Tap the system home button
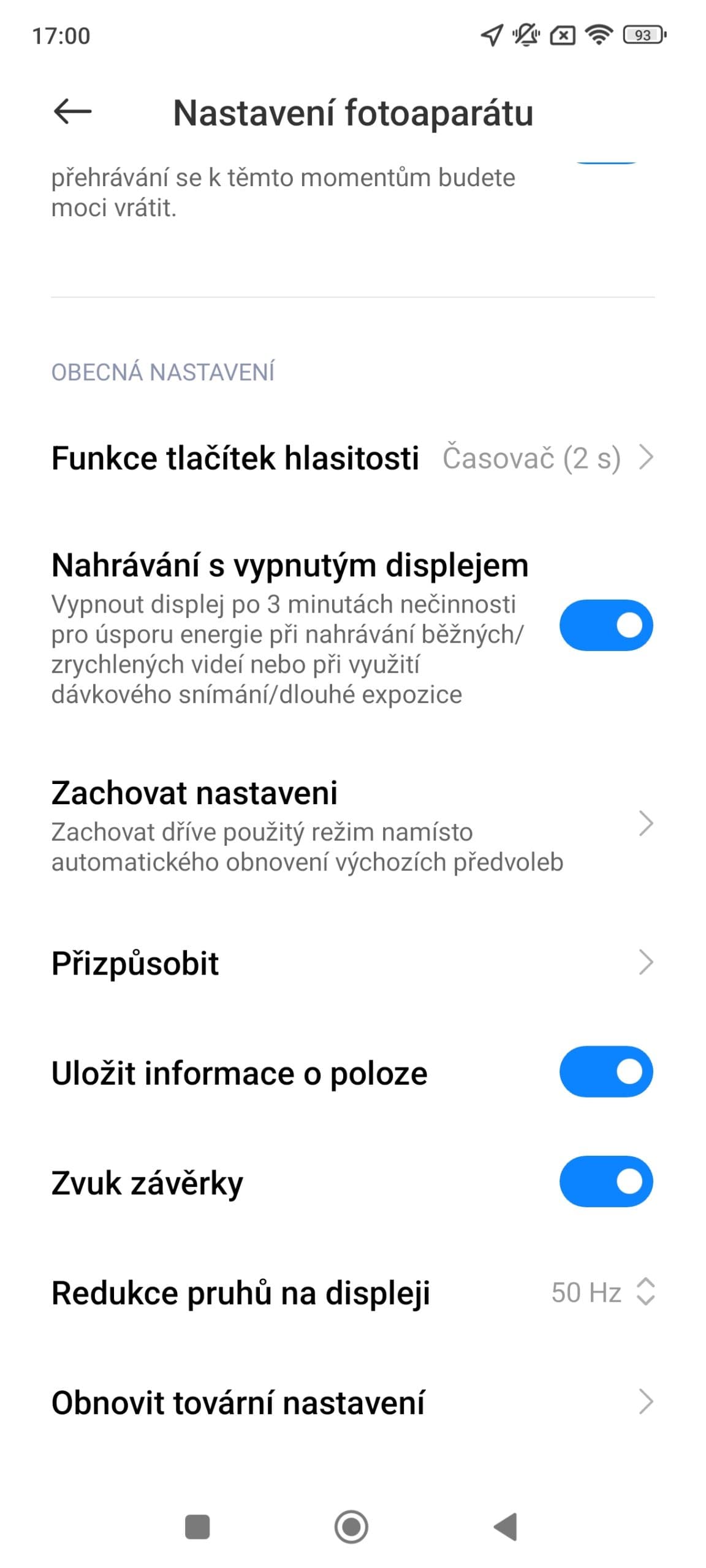The image size is (706, 1568). [x=351, y=1526]
